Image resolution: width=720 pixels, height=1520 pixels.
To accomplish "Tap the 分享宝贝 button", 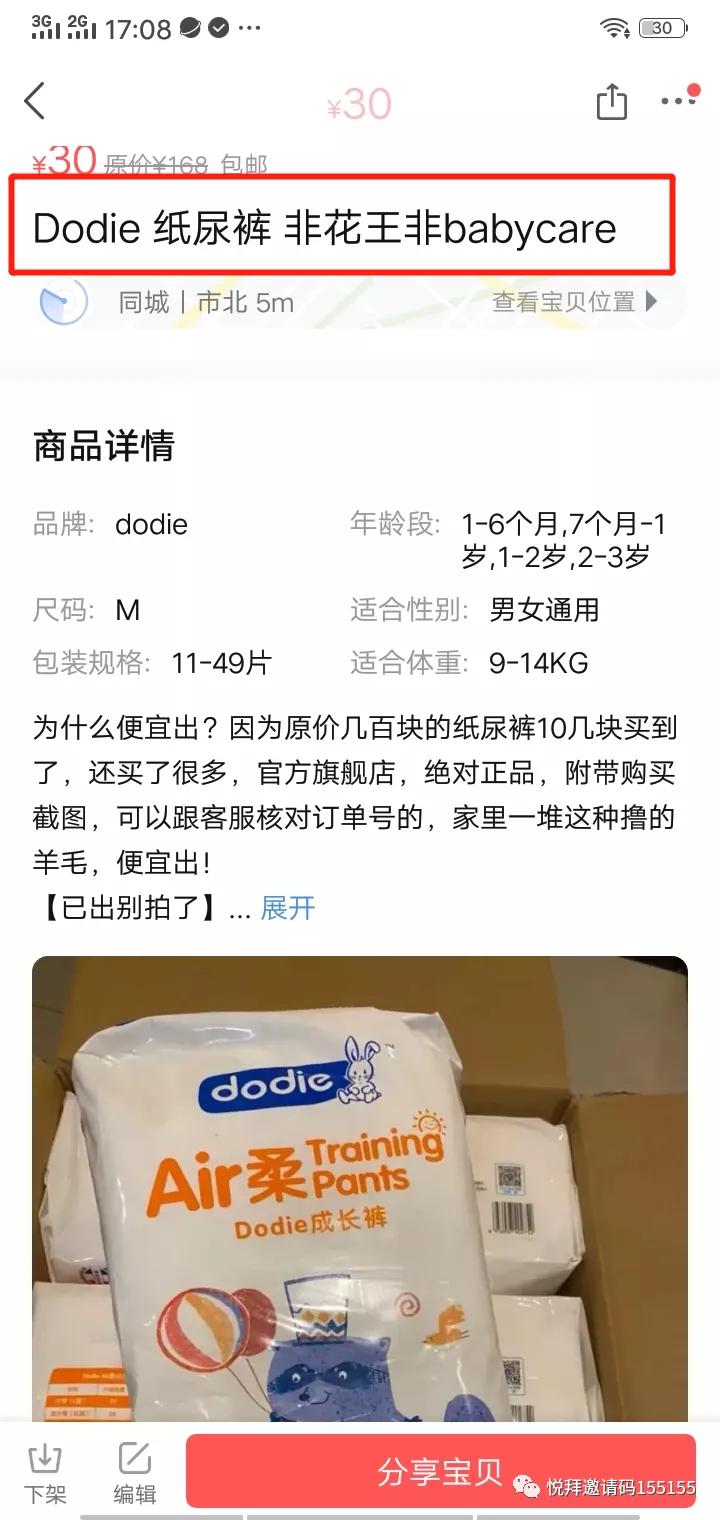I will pos(440,1471).
